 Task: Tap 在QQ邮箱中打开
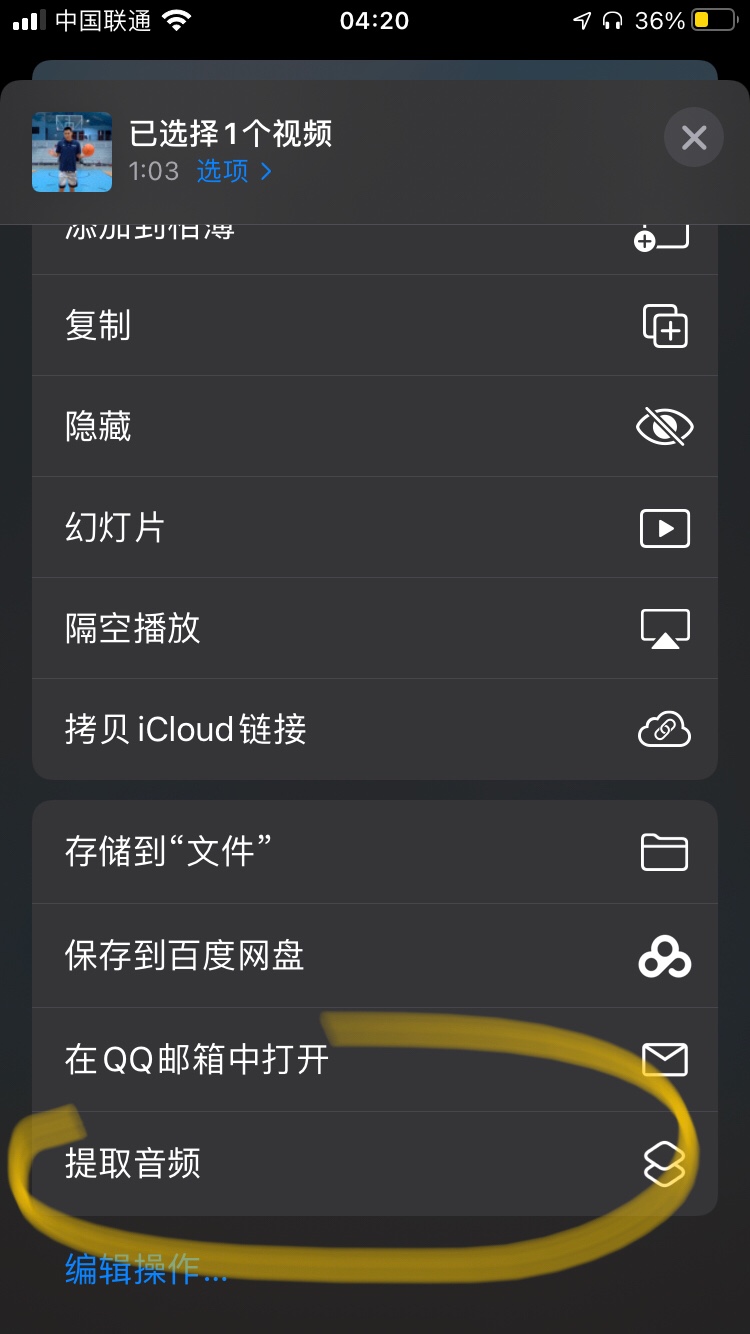(x=374, y=1060)
